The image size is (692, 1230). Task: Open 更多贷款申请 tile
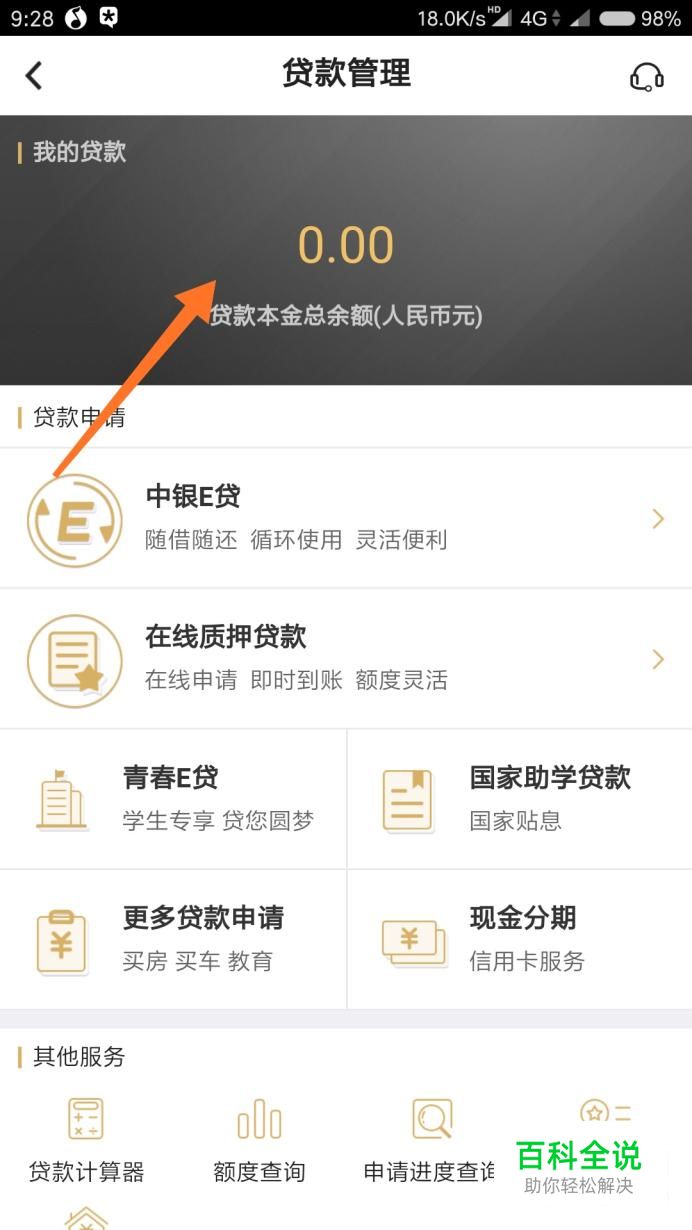pos(173,939)
